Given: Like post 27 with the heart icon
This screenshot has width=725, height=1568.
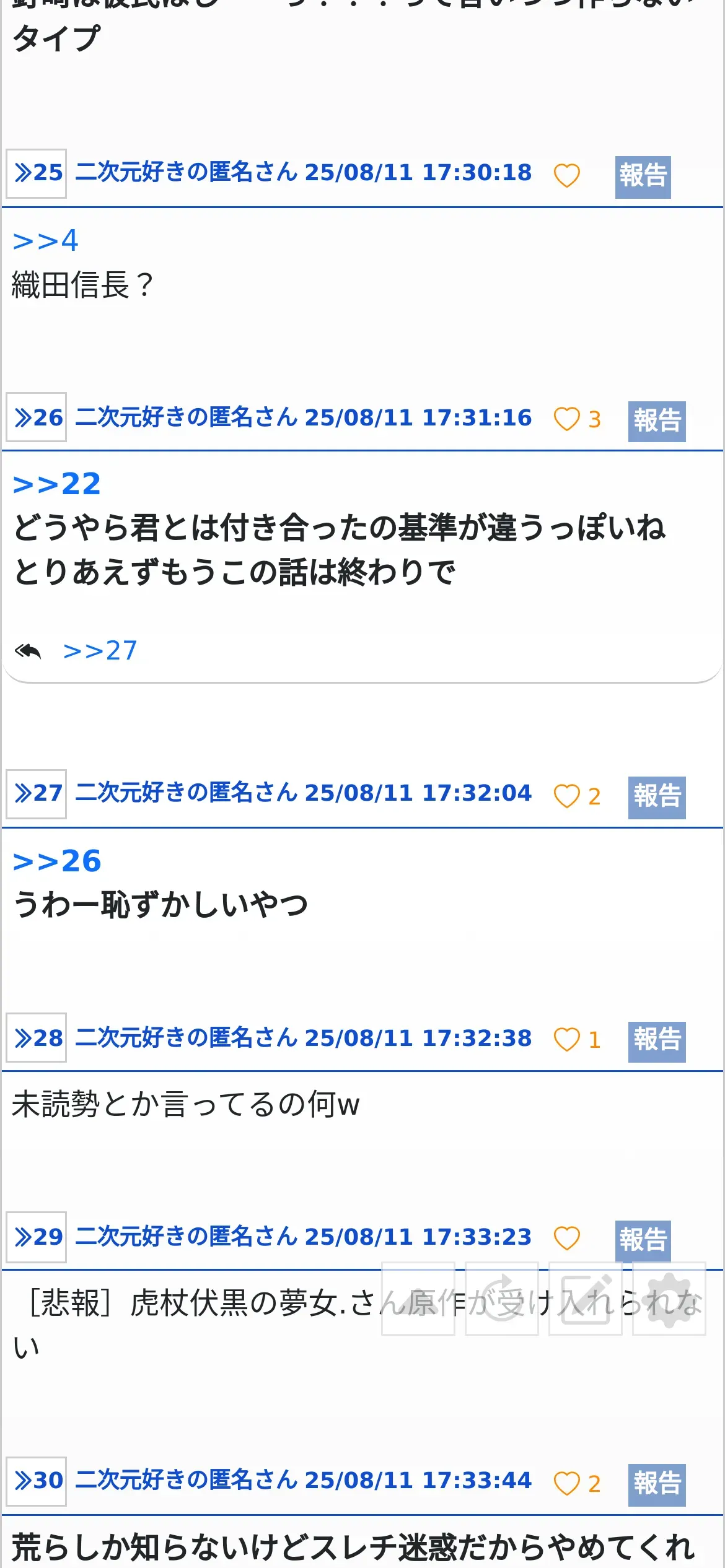Looking at the screenshot, I should [566, 796].
